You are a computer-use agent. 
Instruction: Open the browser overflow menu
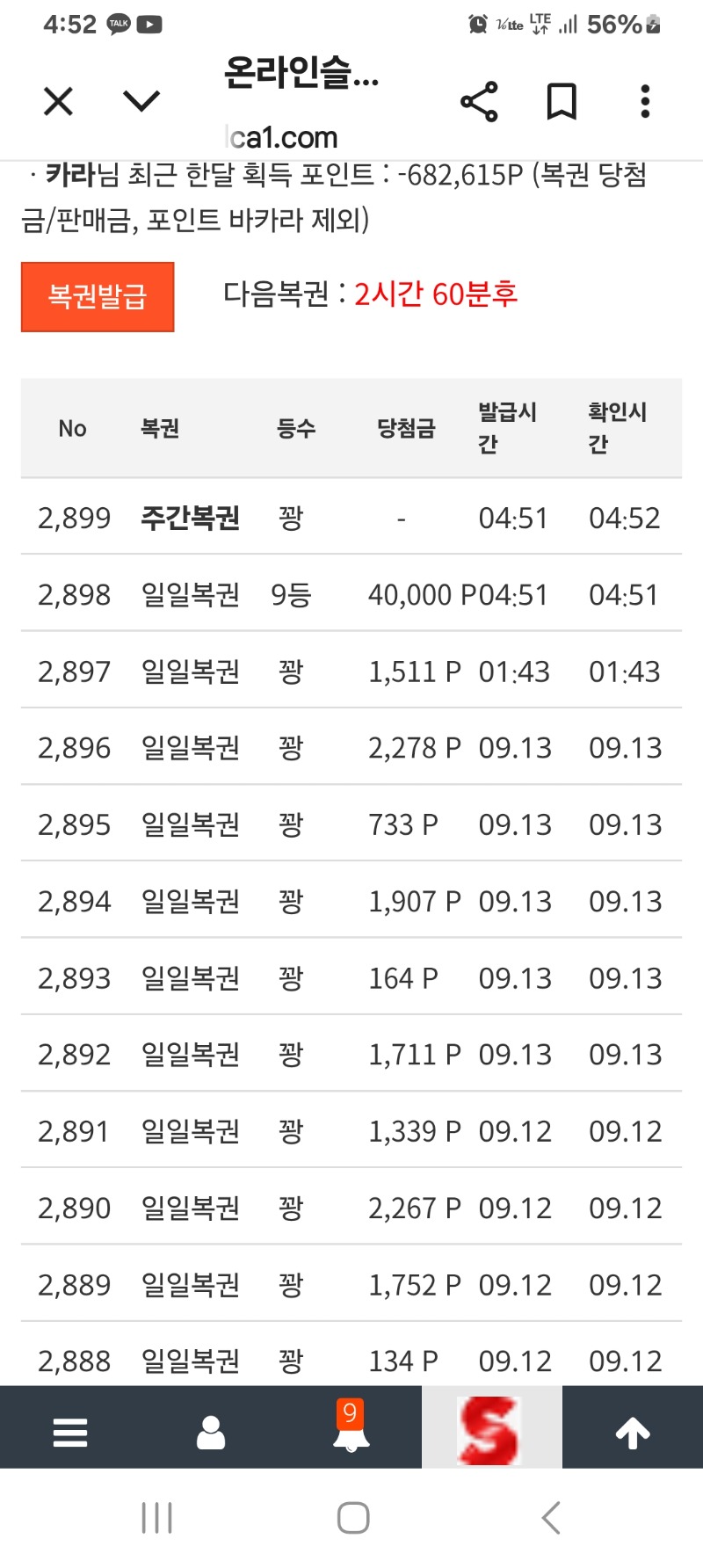pos(645,102)
